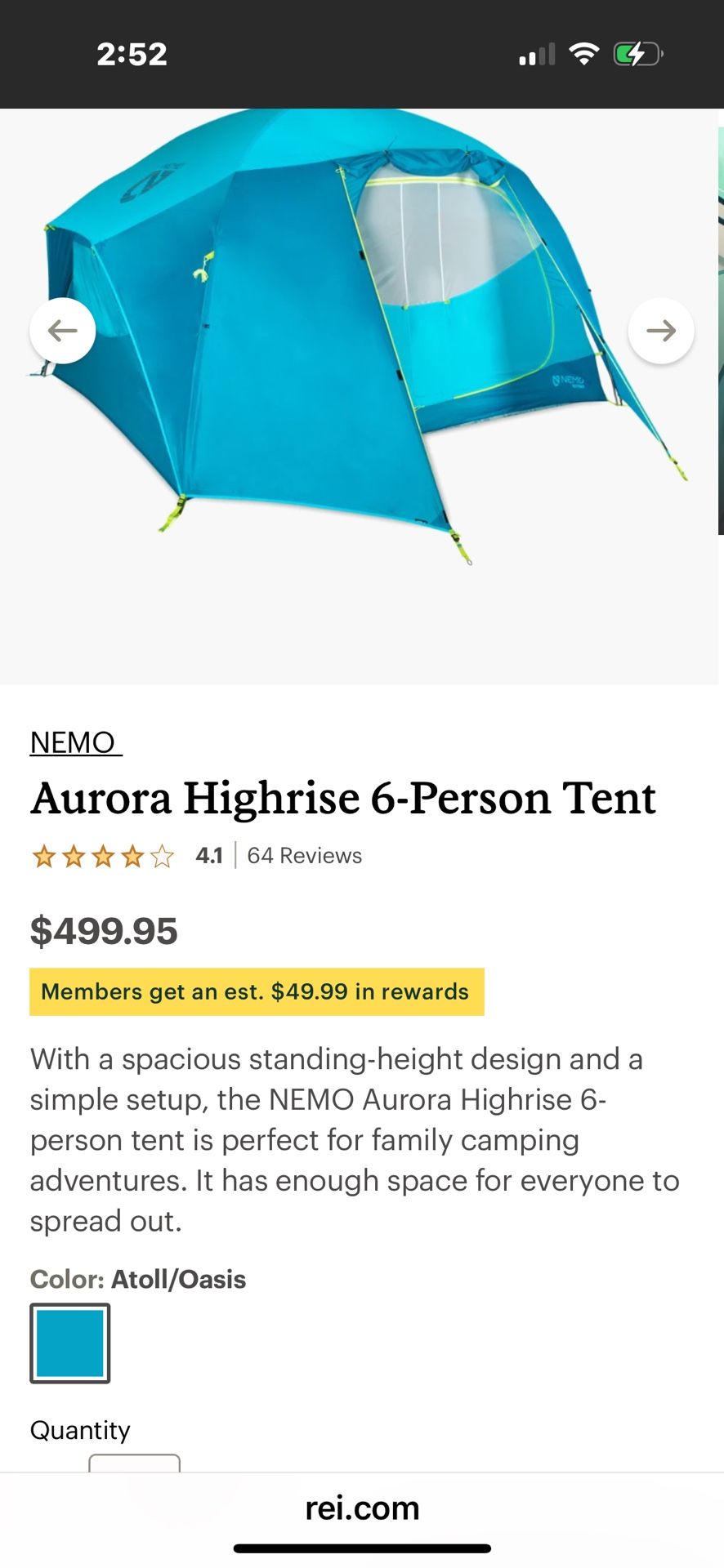Screen dimensions: 724x1568
Task: Tap the members rewards banner
Action: (x=255, y=991)
